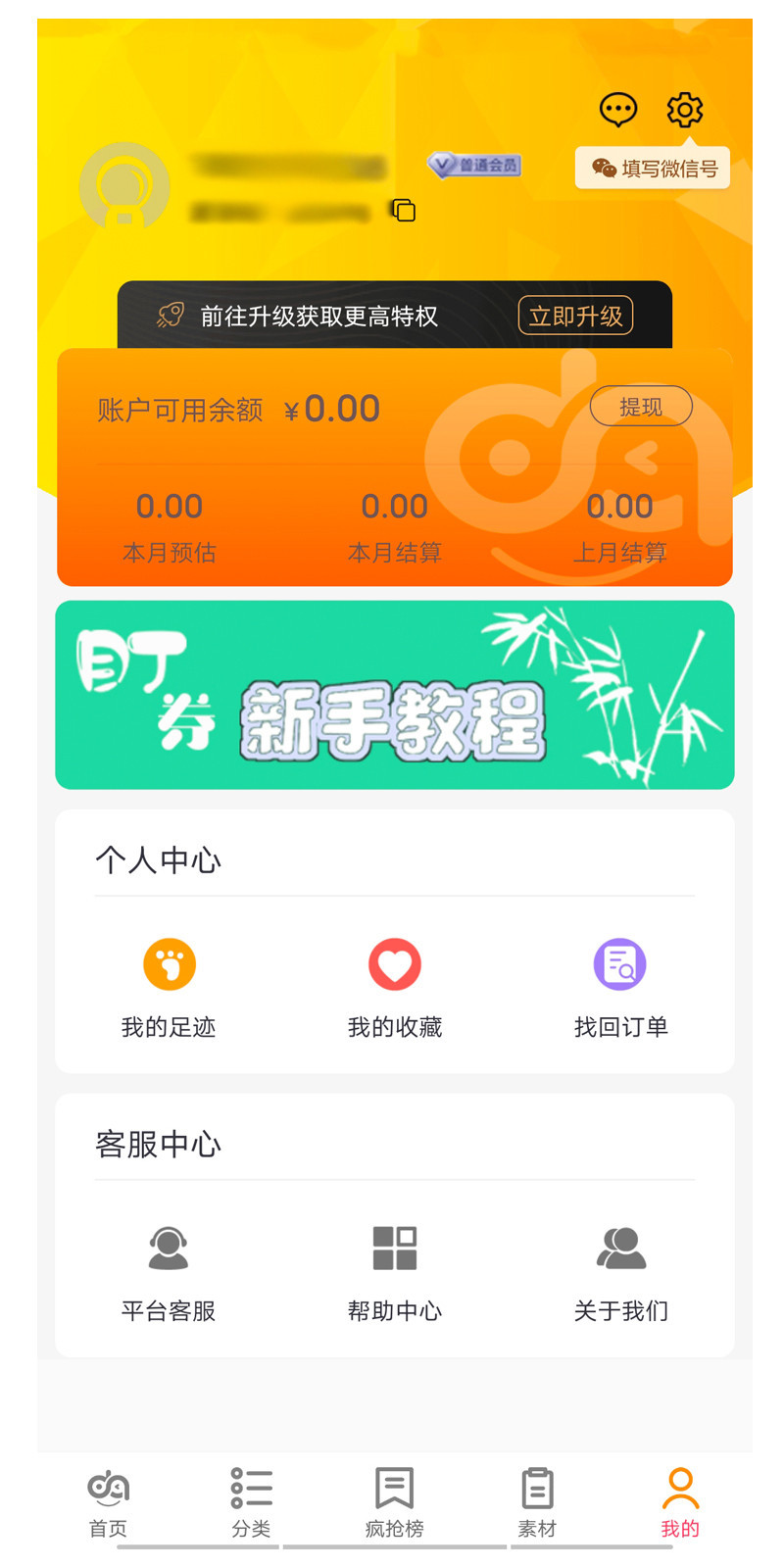
Task: Tap 填写微信号 to add WeChat ID
Action: [x=654, y=169]
